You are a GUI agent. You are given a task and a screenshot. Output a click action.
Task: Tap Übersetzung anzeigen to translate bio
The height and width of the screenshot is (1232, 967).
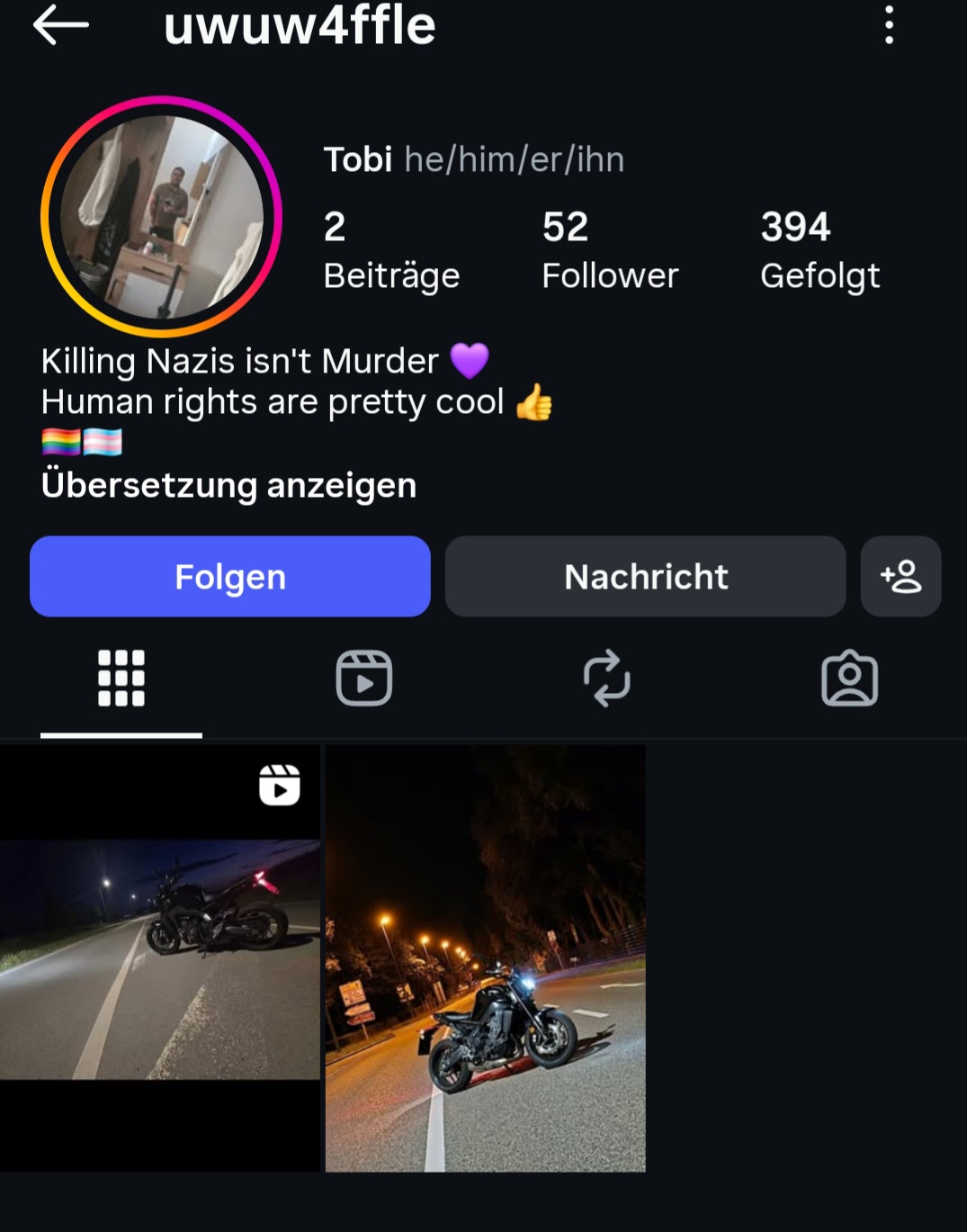(x=228, y=485)
